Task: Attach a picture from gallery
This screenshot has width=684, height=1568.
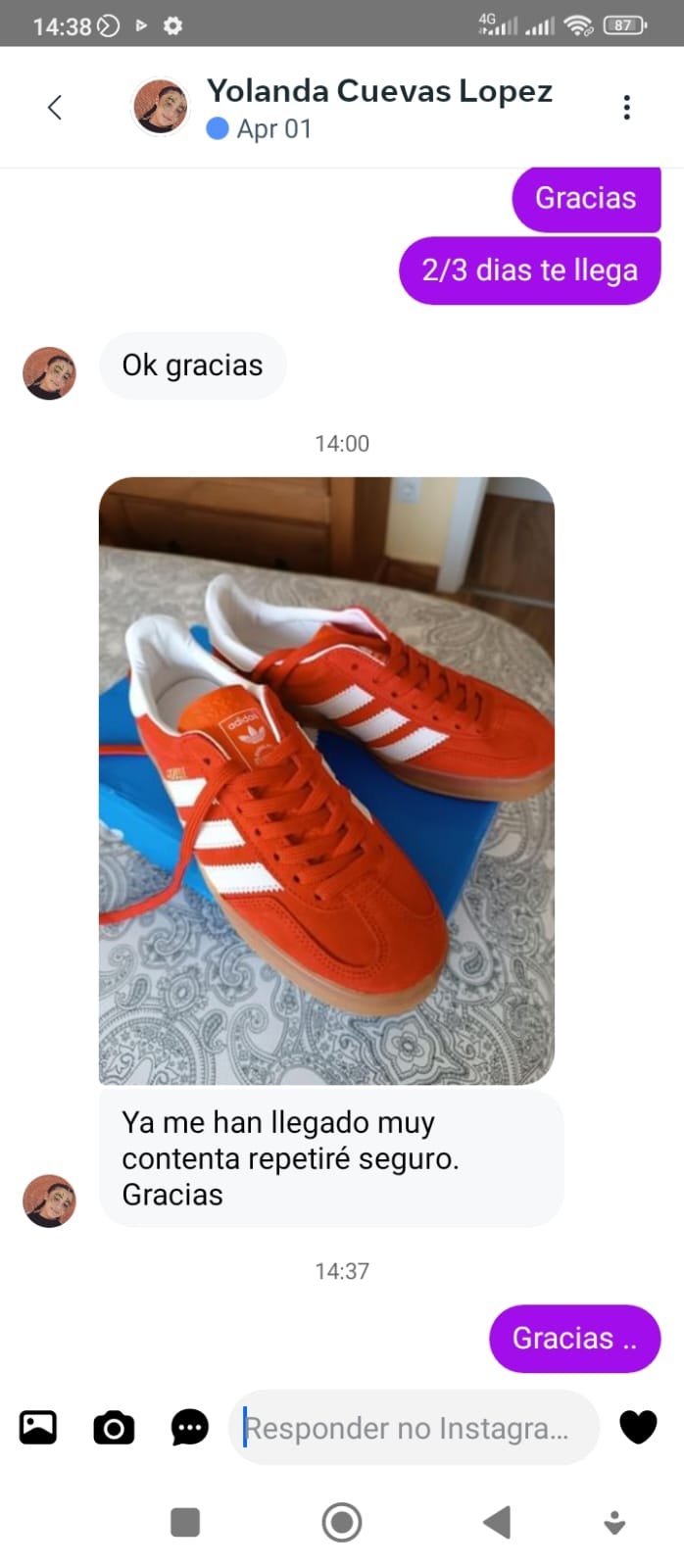Action: pyautogui.click(x=38, y=1427)
